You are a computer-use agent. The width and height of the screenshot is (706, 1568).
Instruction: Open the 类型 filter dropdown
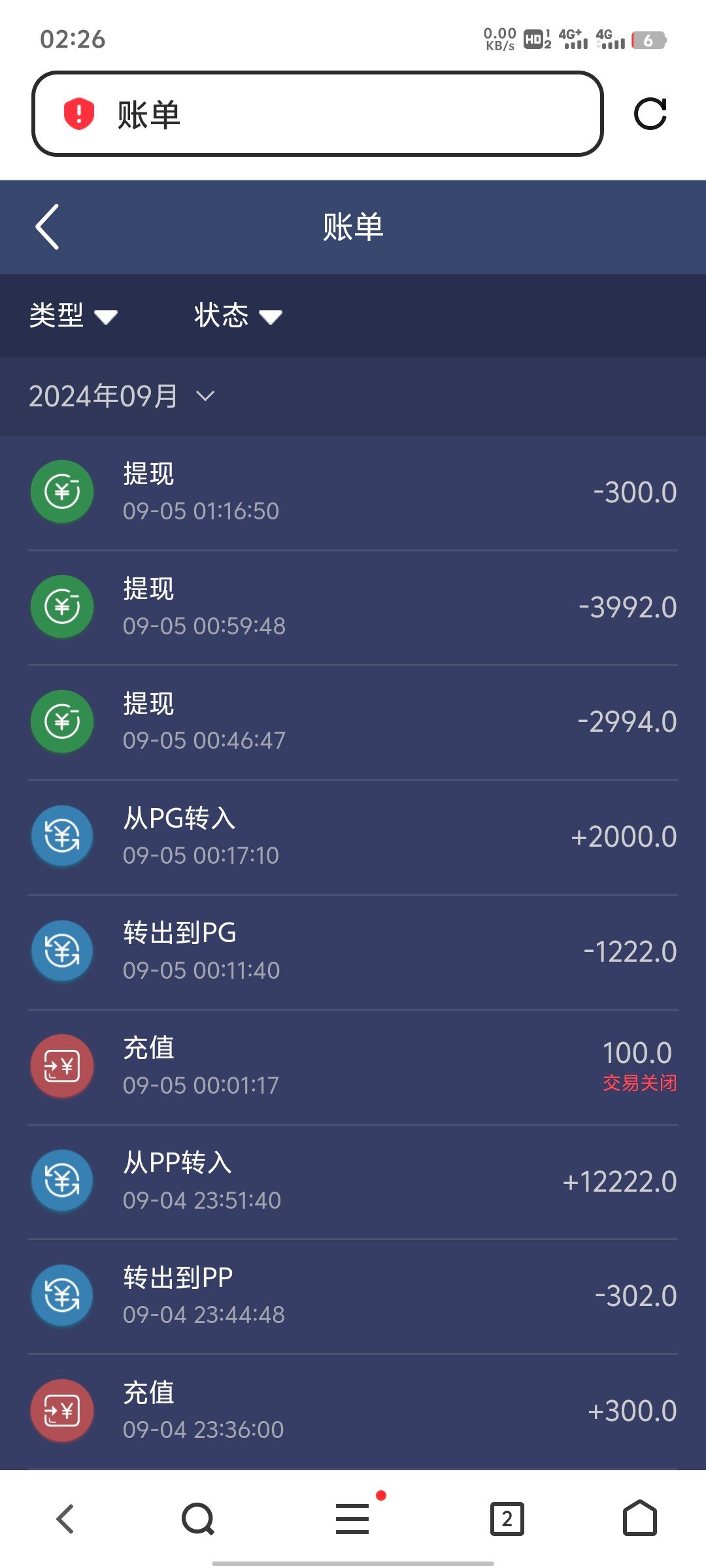pyautogui.click(x=73, y=316)
